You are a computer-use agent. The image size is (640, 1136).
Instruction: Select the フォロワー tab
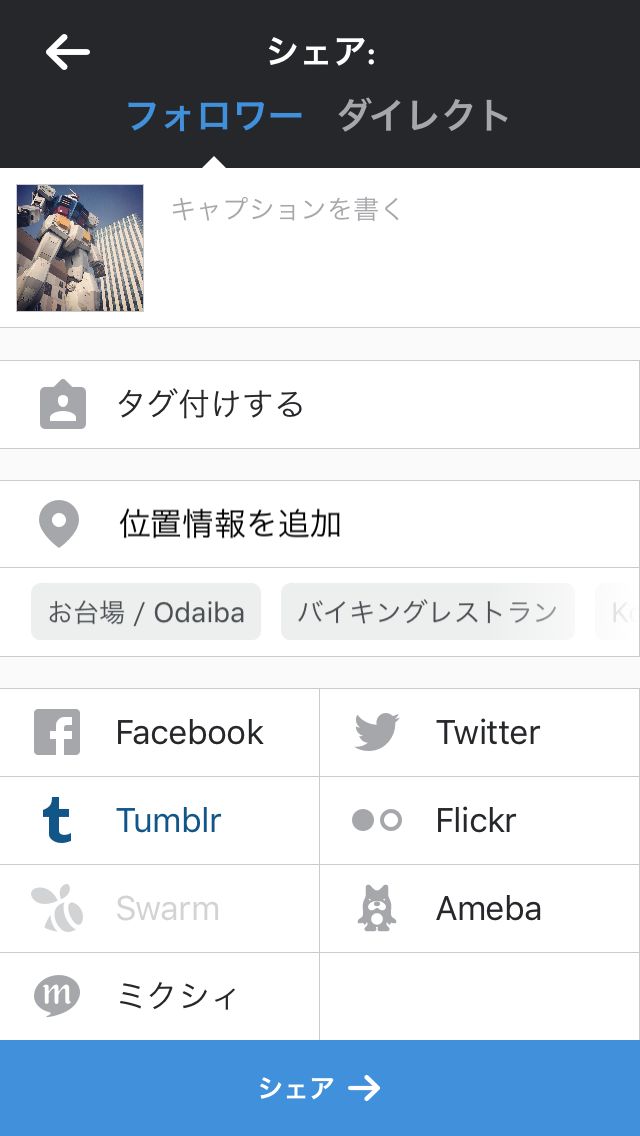click(215, 115)
